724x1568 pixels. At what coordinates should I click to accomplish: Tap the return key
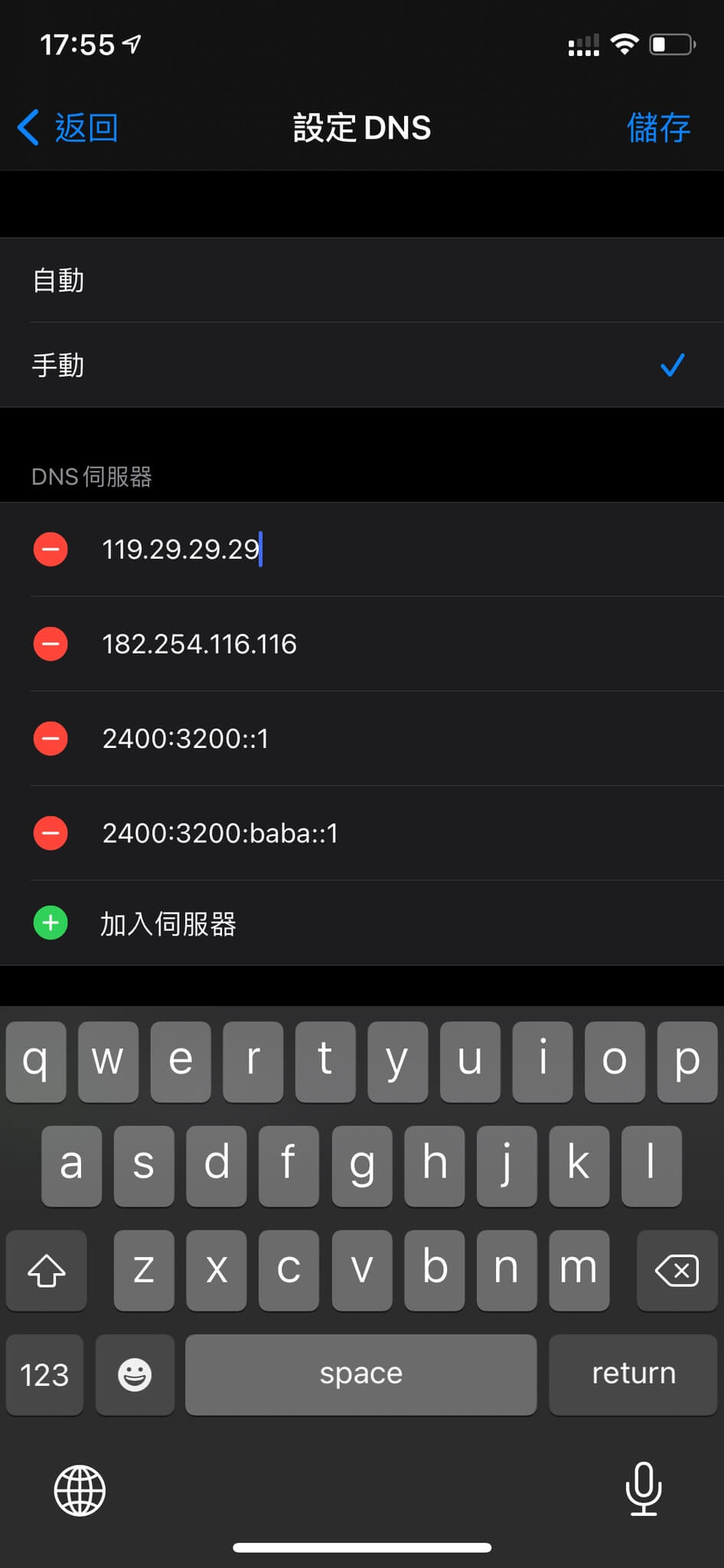(634, 1374)
